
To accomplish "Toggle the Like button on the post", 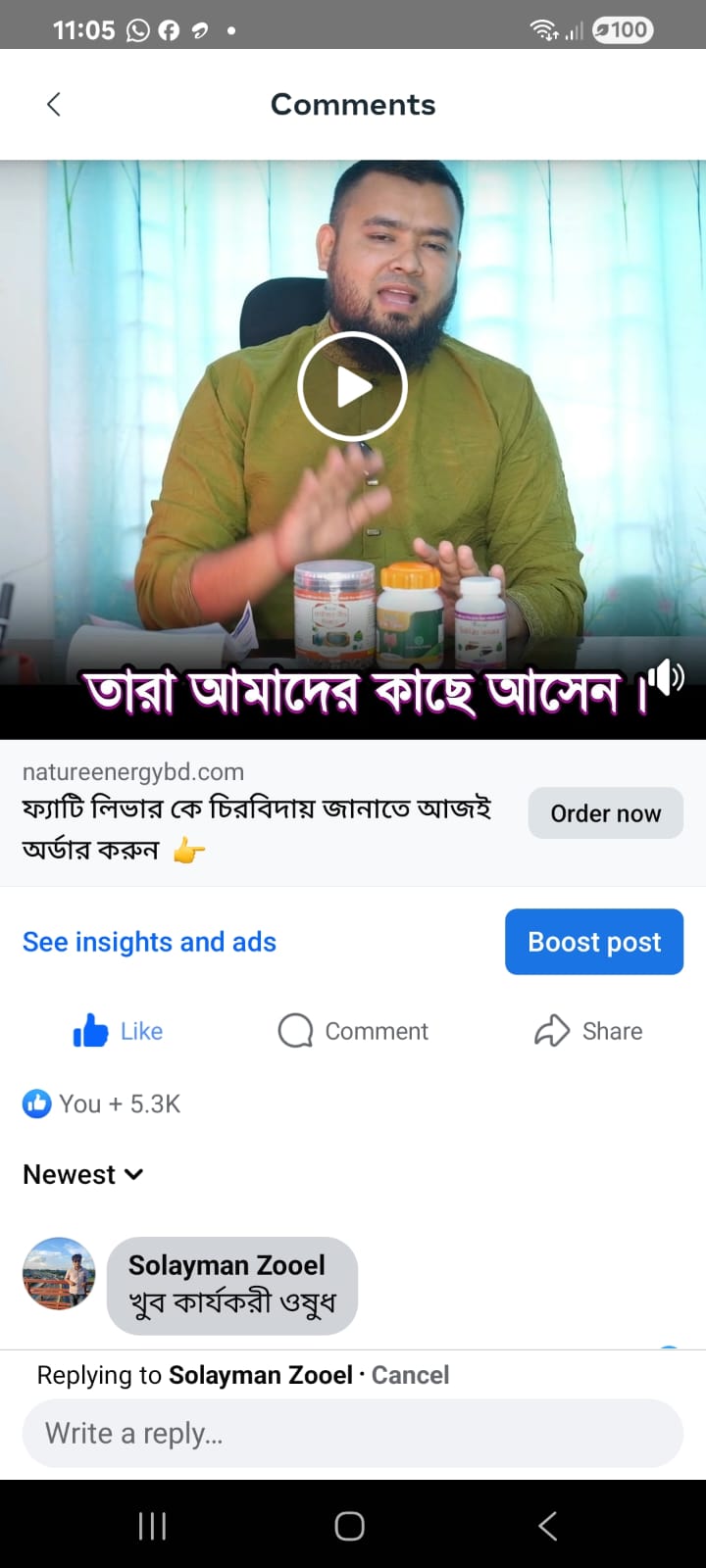I will coord(119,1031).
